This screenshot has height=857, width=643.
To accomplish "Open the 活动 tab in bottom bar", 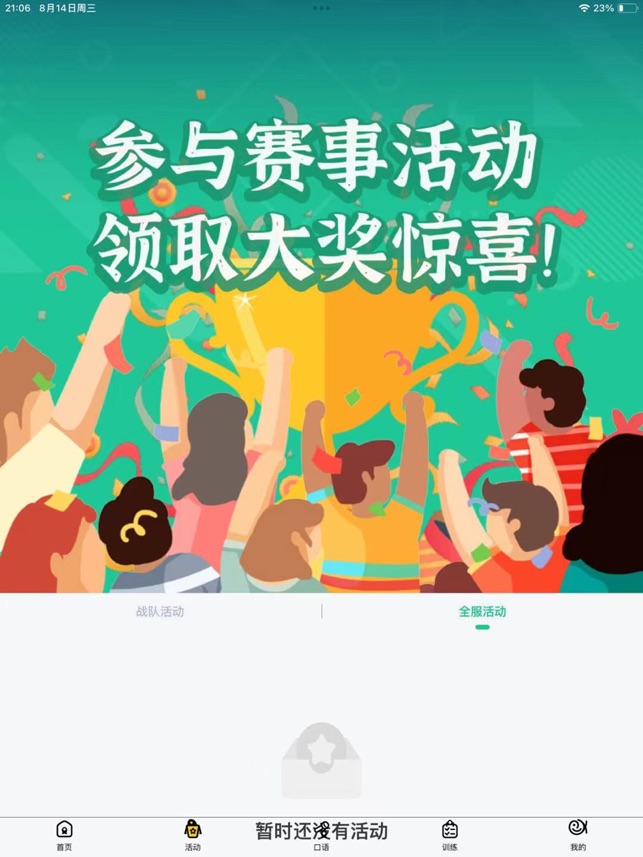I will tap(193, 835).
